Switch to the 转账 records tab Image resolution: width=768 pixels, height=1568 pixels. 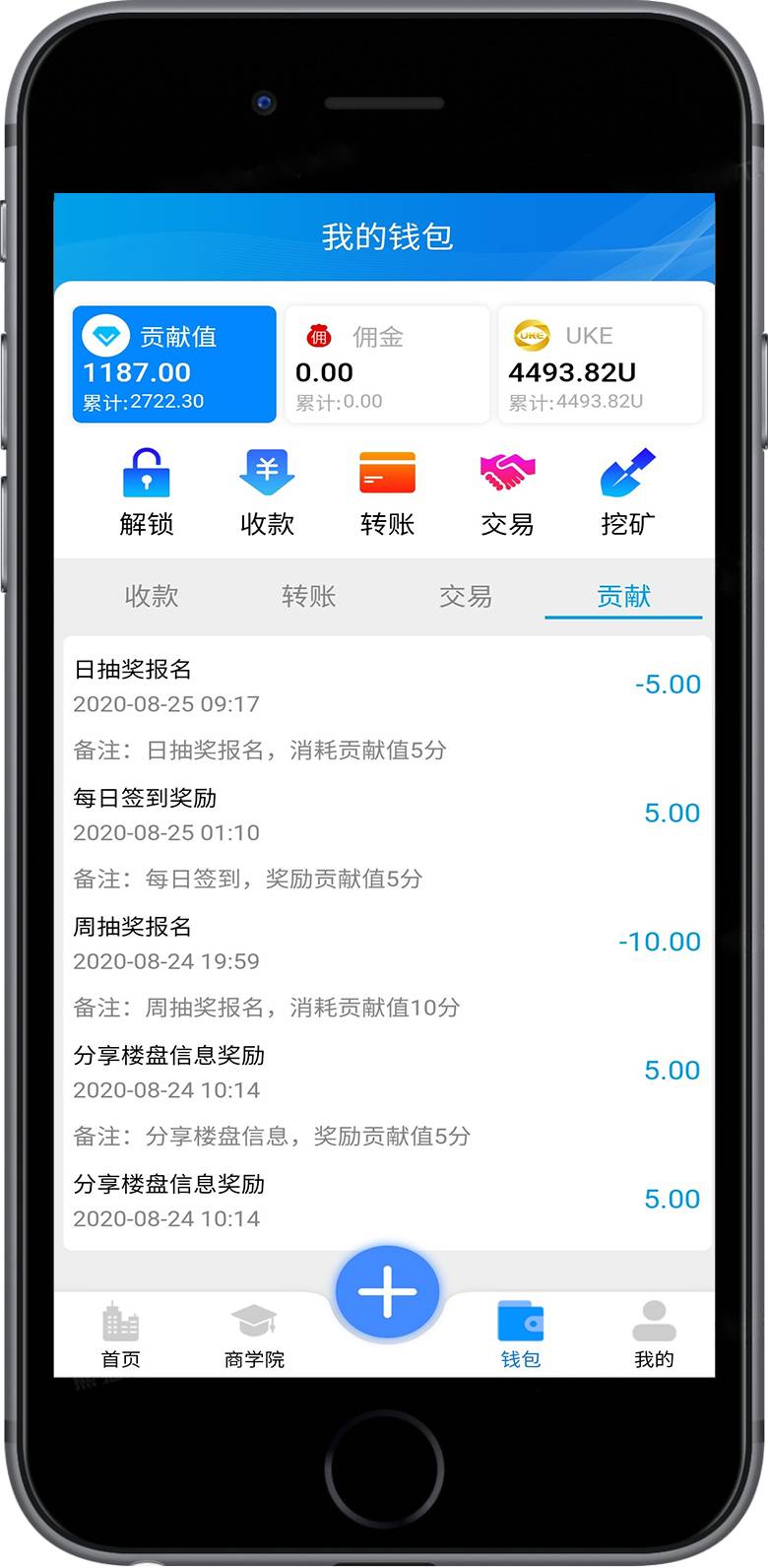pyautogui.click(x=308, y=596)
